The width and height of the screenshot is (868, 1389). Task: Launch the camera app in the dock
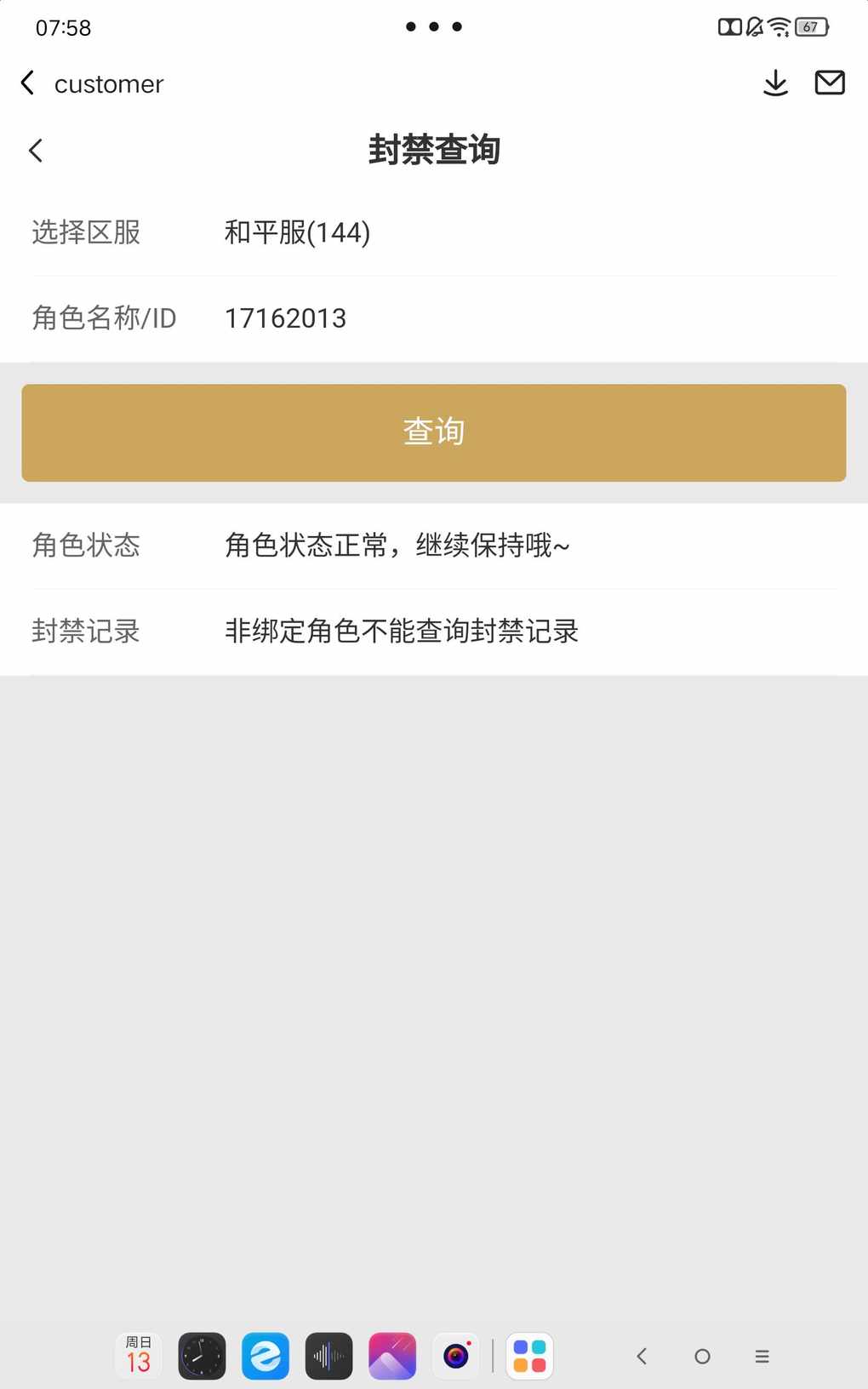coord(456,1356)
